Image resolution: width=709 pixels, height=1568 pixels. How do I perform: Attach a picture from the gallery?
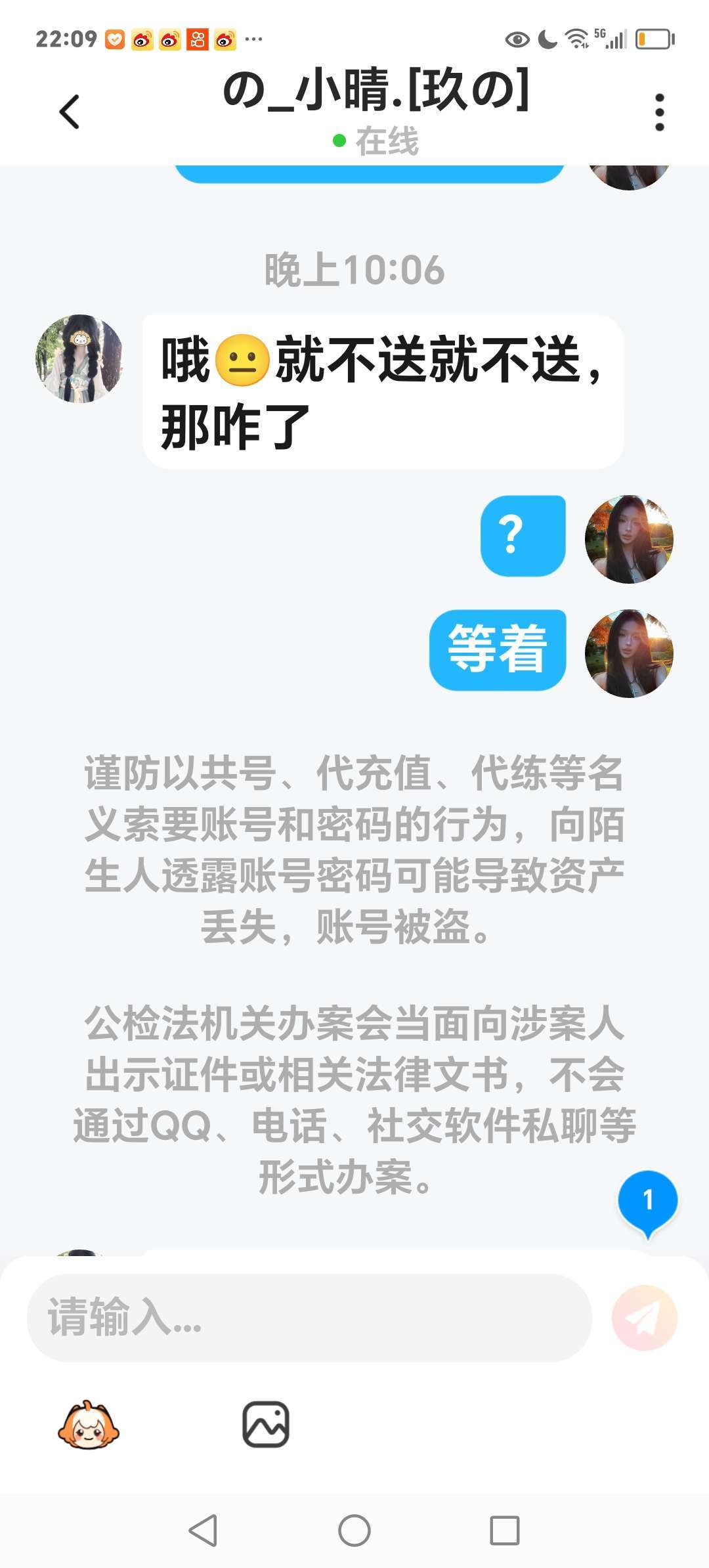[x=266, y=1425]
